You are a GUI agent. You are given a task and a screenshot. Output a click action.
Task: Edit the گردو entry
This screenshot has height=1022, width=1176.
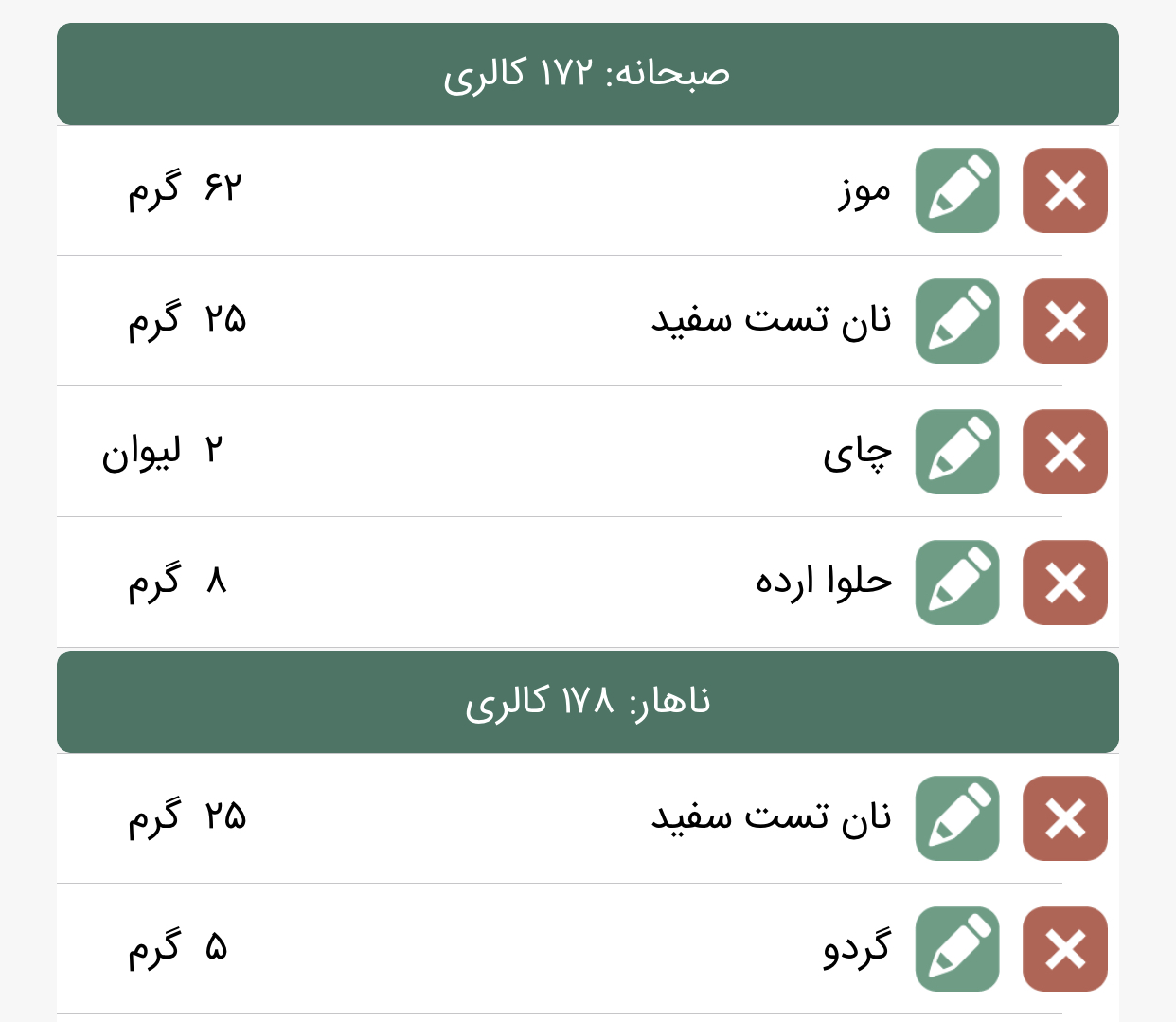click(957, 949)
